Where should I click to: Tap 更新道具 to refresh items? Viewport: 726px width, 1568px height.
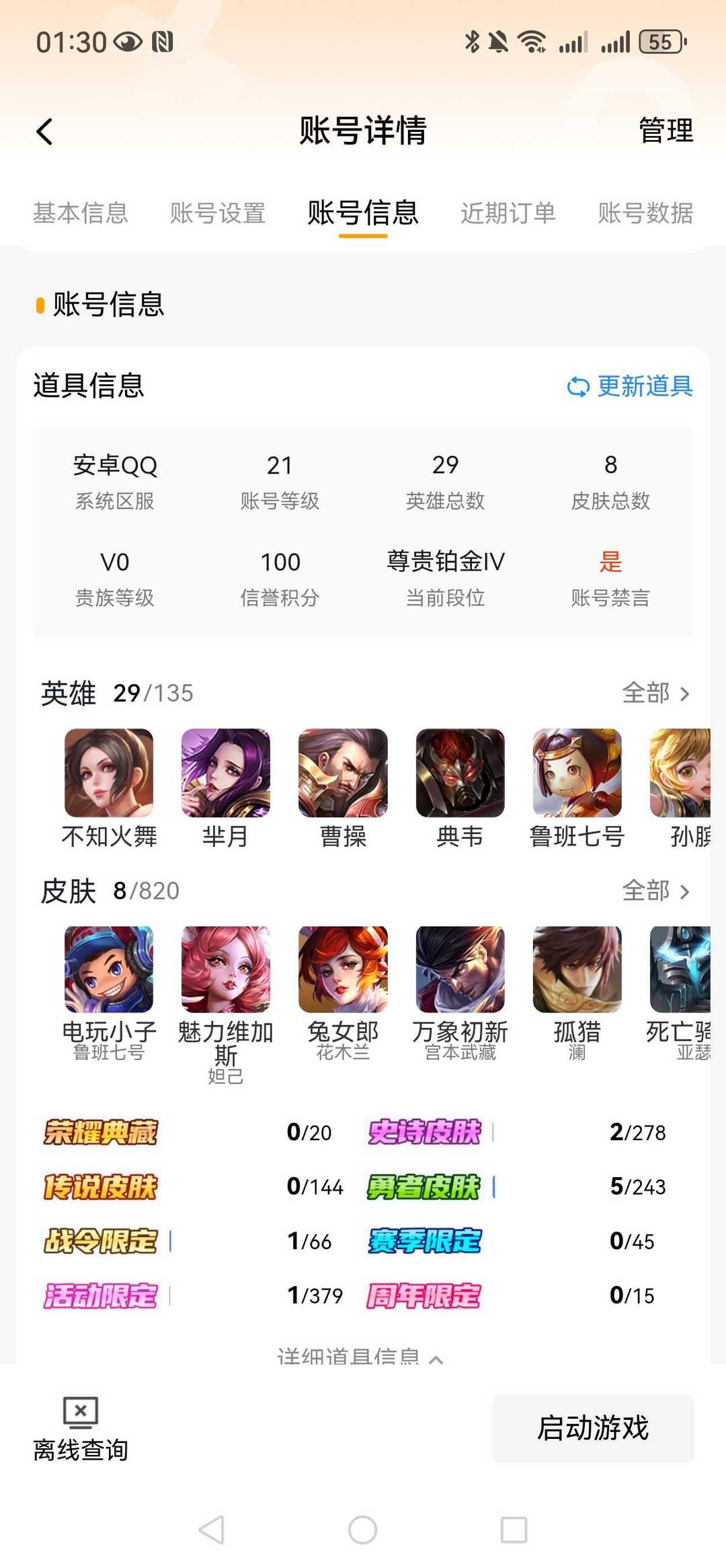coord(630,386)
